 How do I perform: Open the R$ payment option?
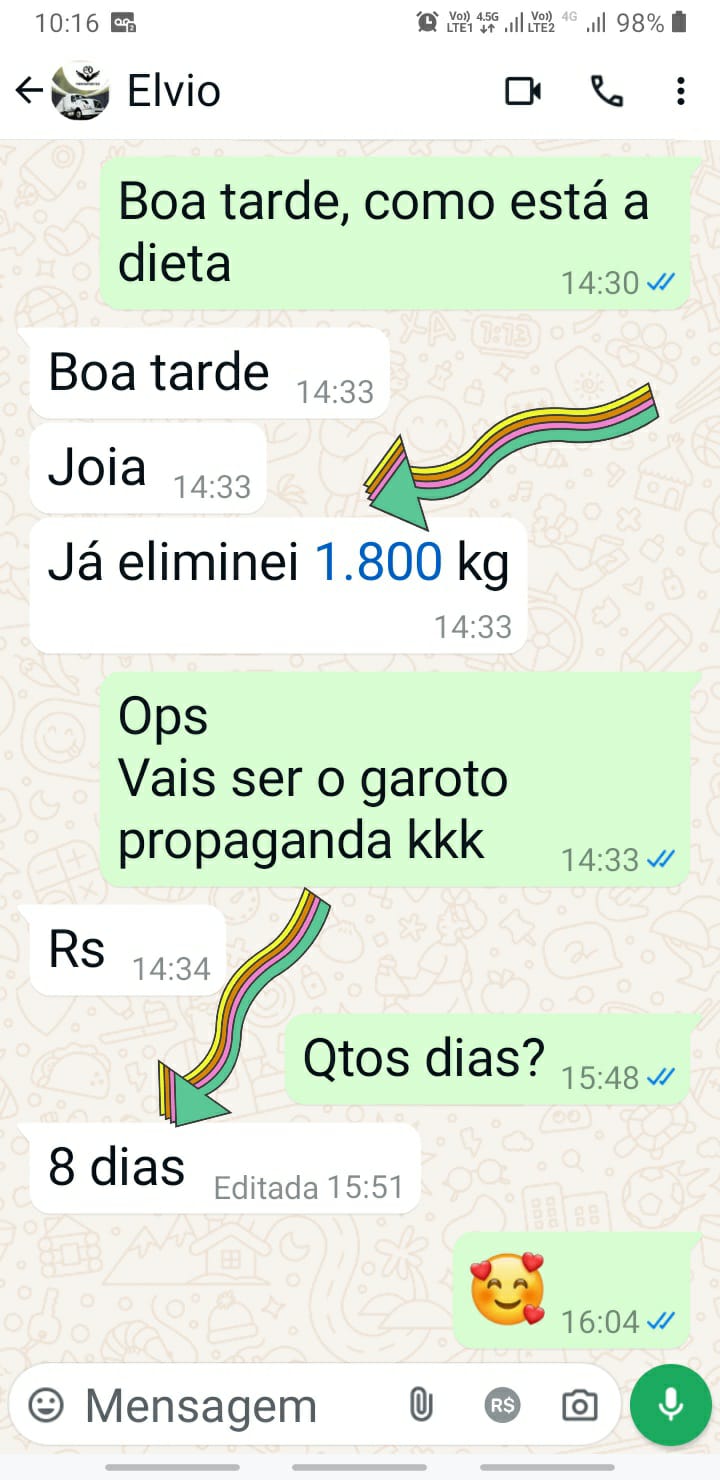tap(502, 1405)
